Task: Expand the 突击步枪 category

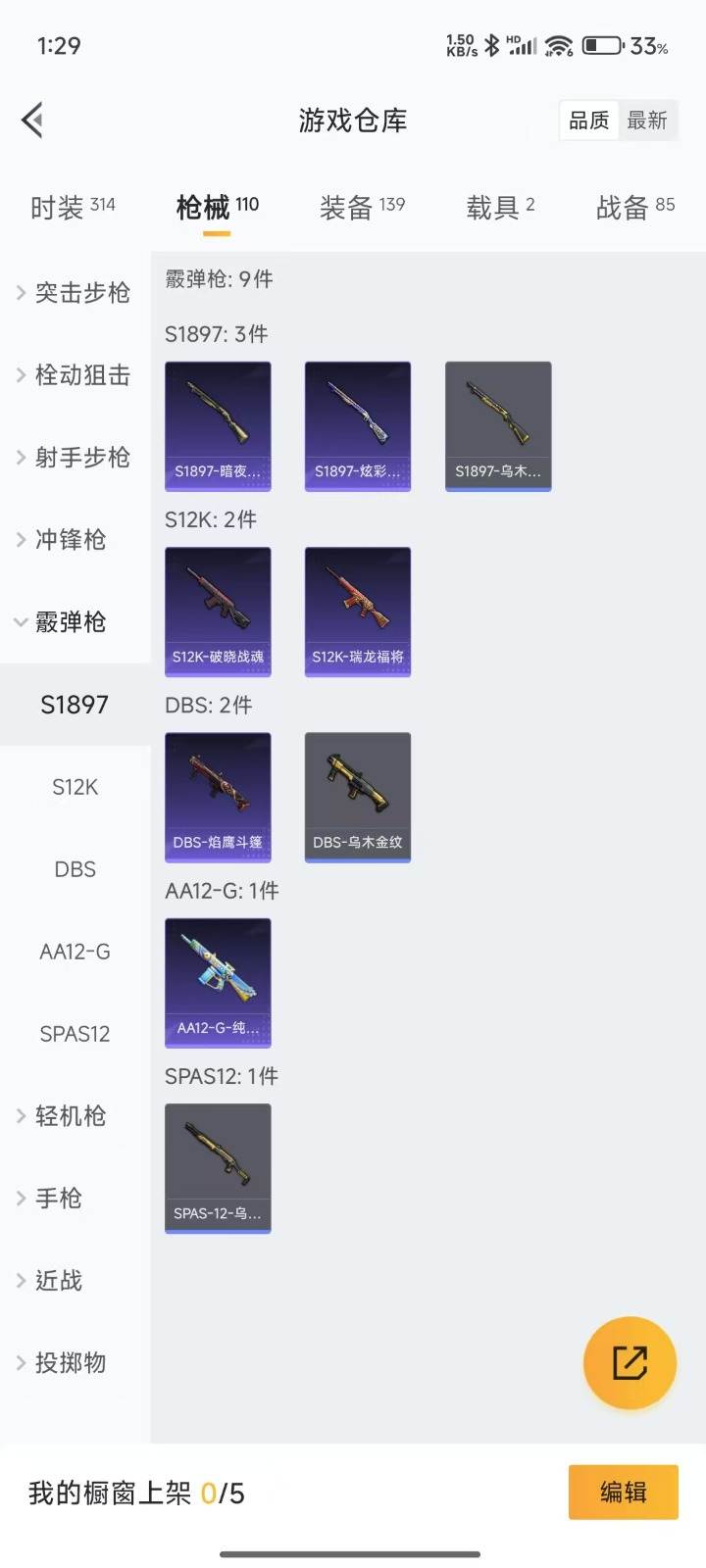Action: point(74,292)
